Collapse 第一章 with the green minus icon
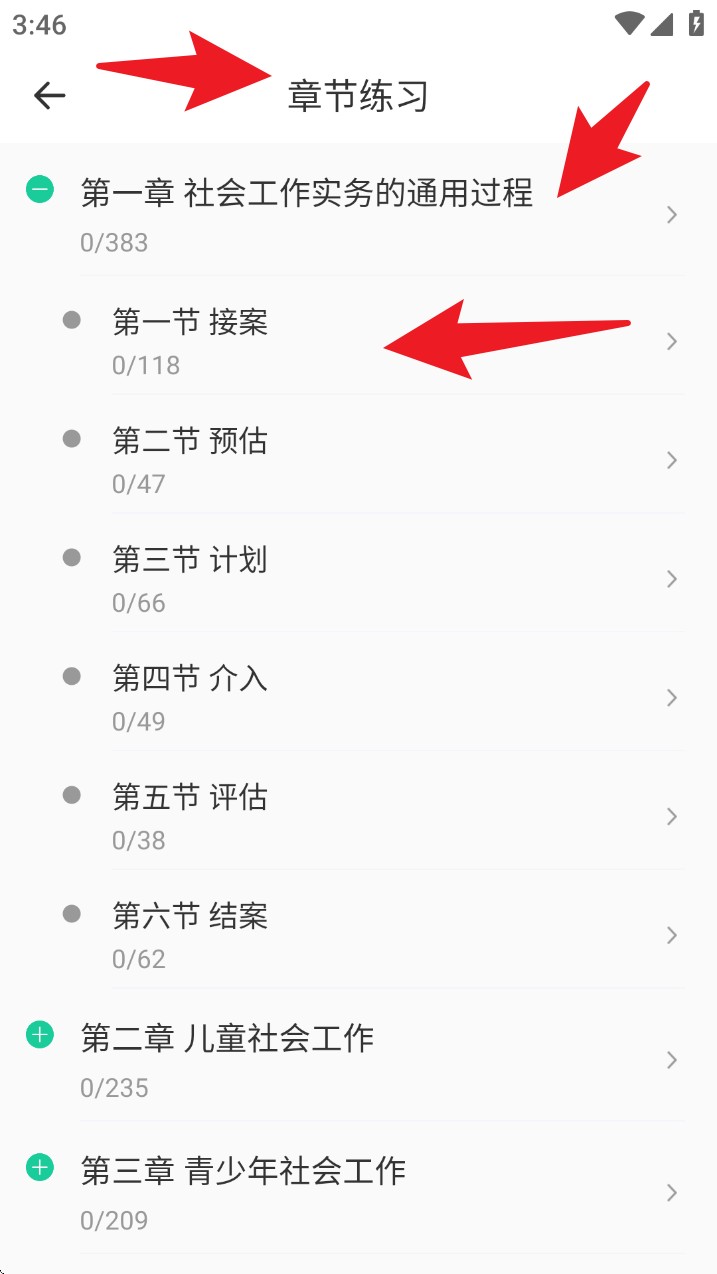 pyautogui.click(x=39, y=190)
